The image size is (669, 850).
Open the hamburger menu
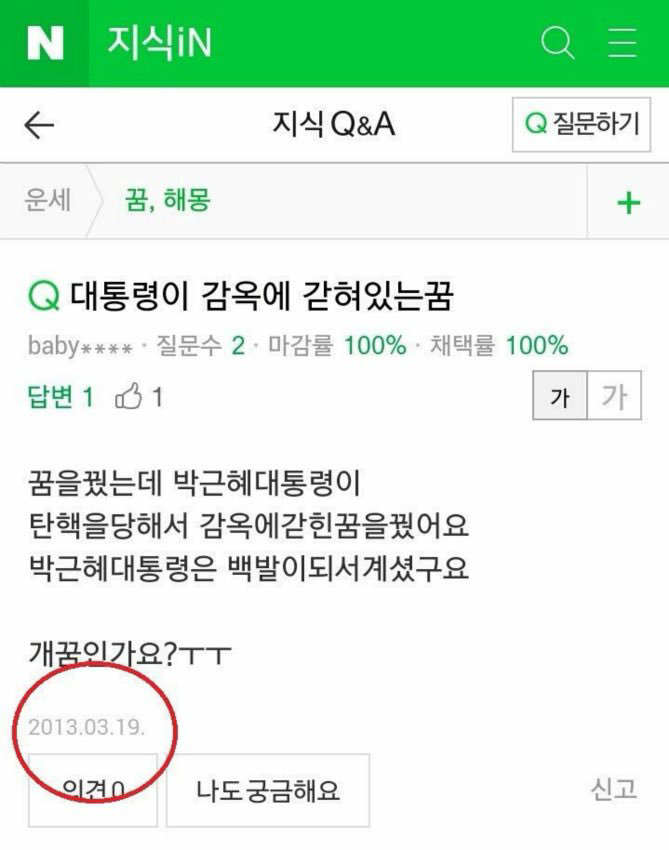[x=623, y=43]
